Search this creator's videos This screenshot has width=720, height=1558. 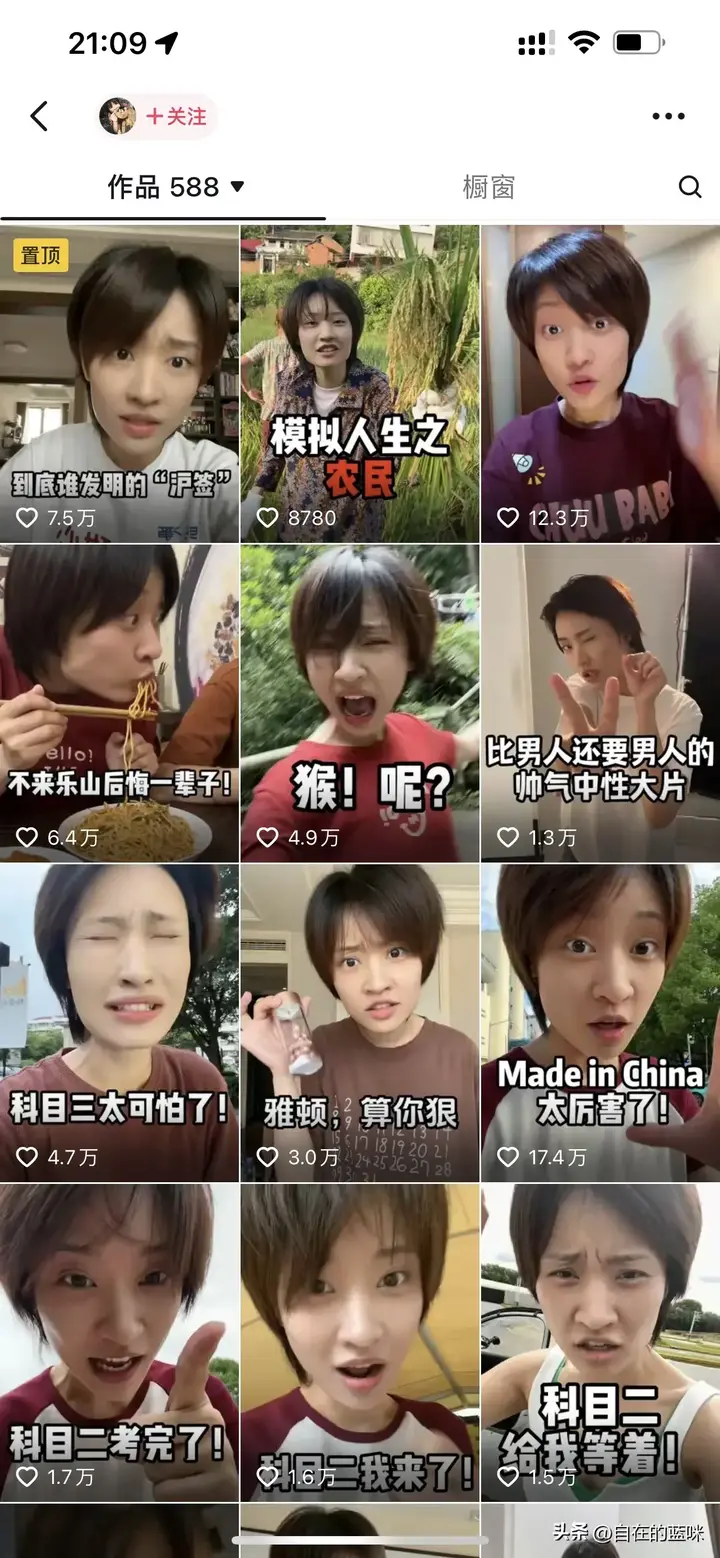(689, 187)
